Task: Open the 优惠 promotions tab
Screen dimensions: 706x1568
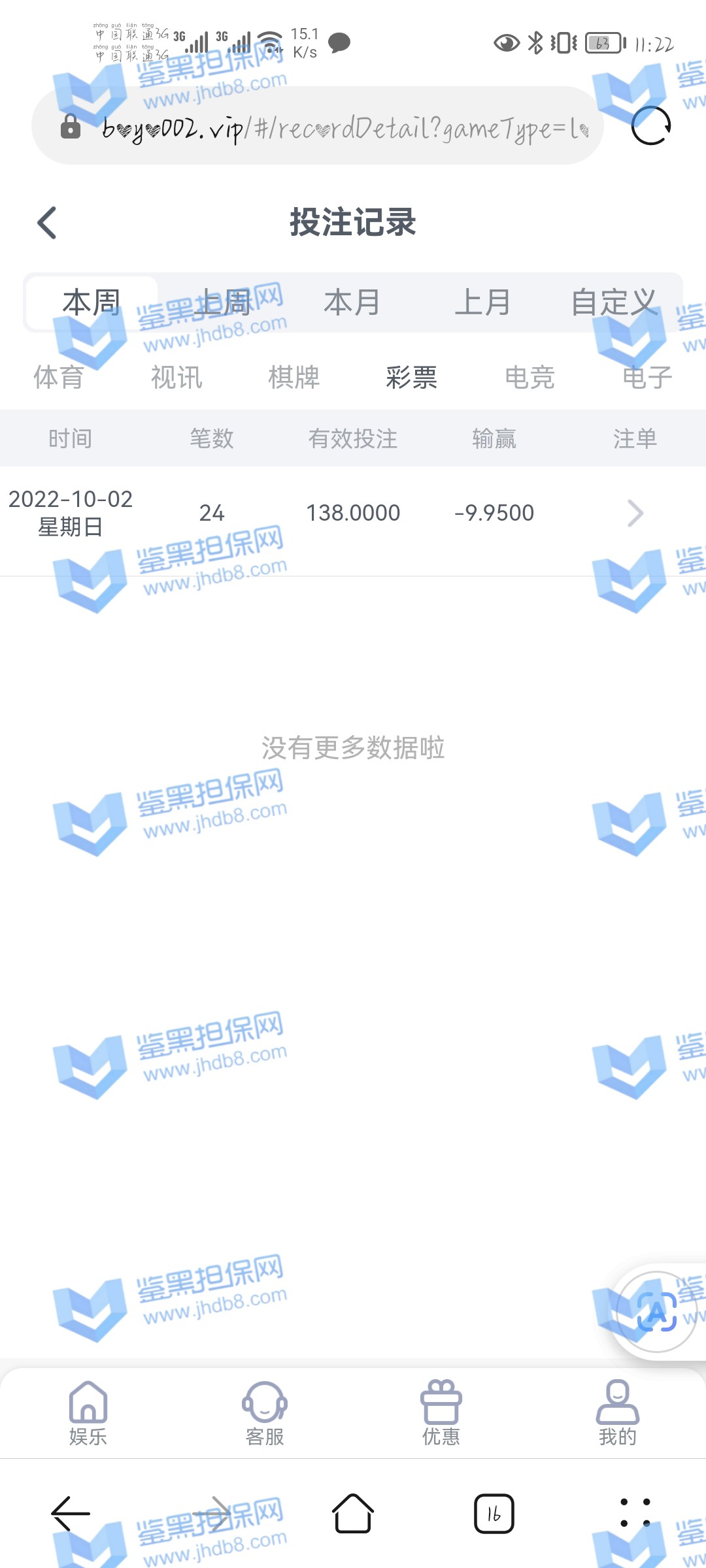Action: 441,1413
